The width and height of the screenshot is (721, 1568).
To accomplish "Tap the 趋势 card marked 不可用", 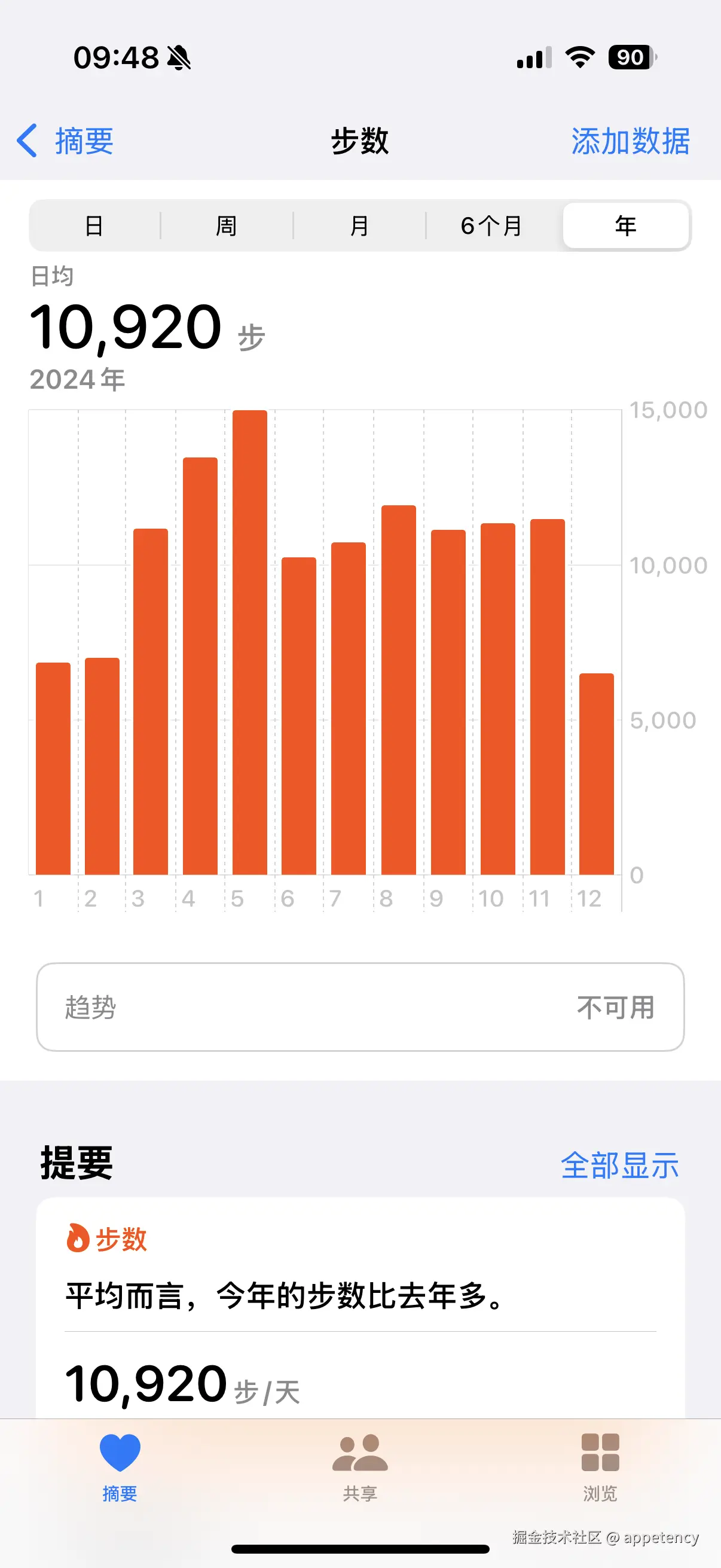I will point(360,1008).
